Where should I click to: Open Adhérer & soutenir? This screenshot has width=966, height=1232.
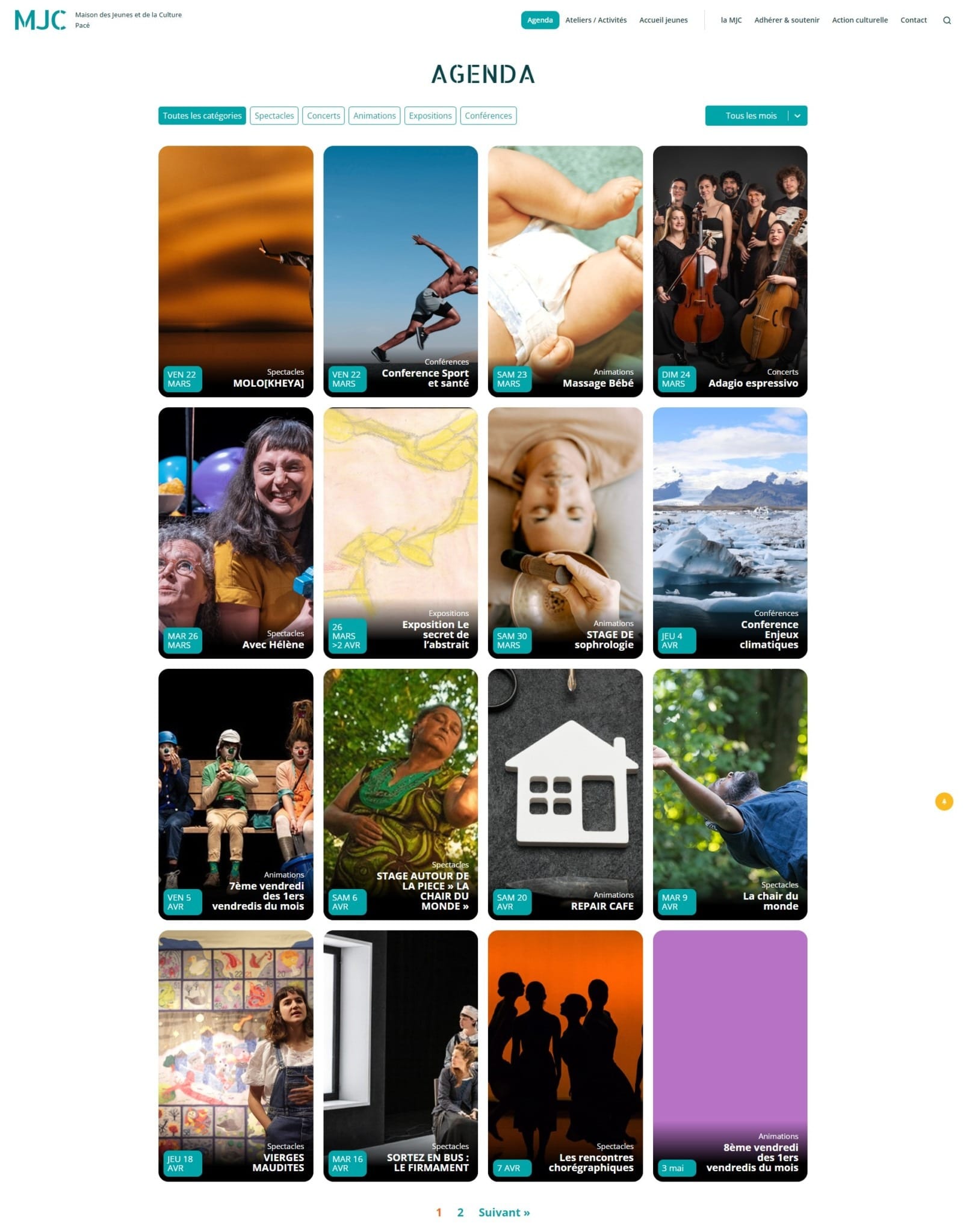786,20
